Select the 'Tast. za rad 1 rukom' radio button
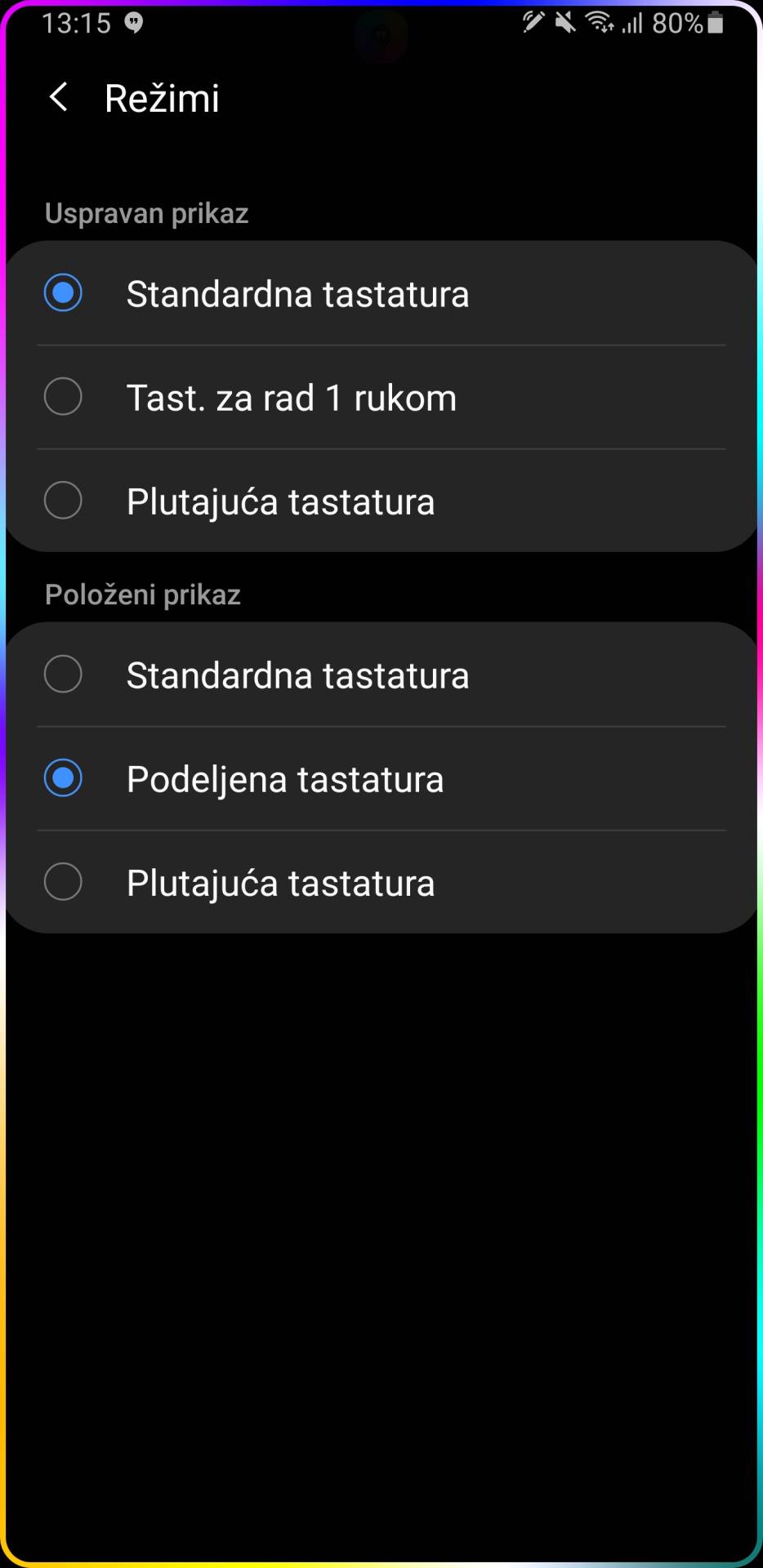 (63, 398)
